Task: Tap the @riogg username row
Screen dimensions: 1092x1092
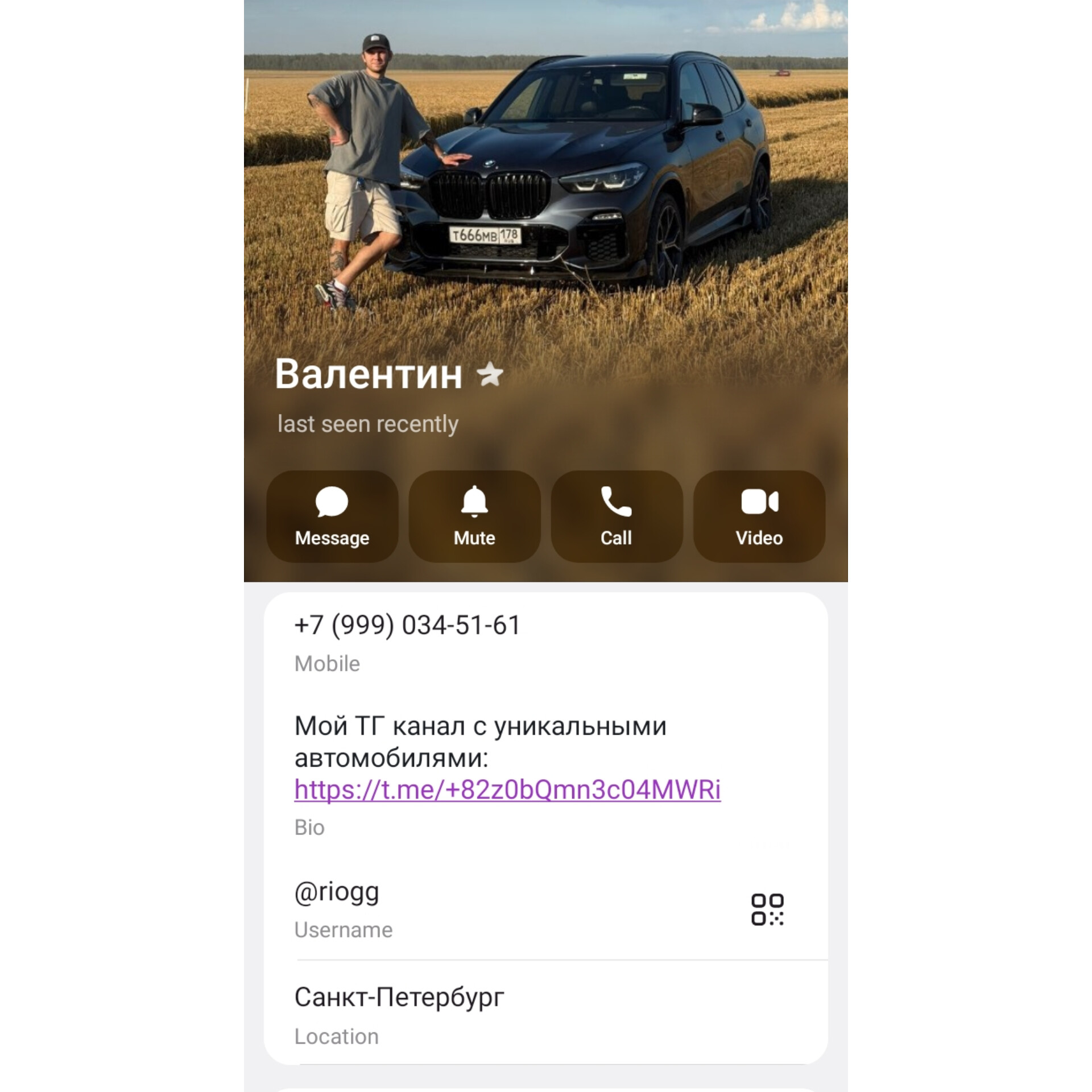Action: 545,909
